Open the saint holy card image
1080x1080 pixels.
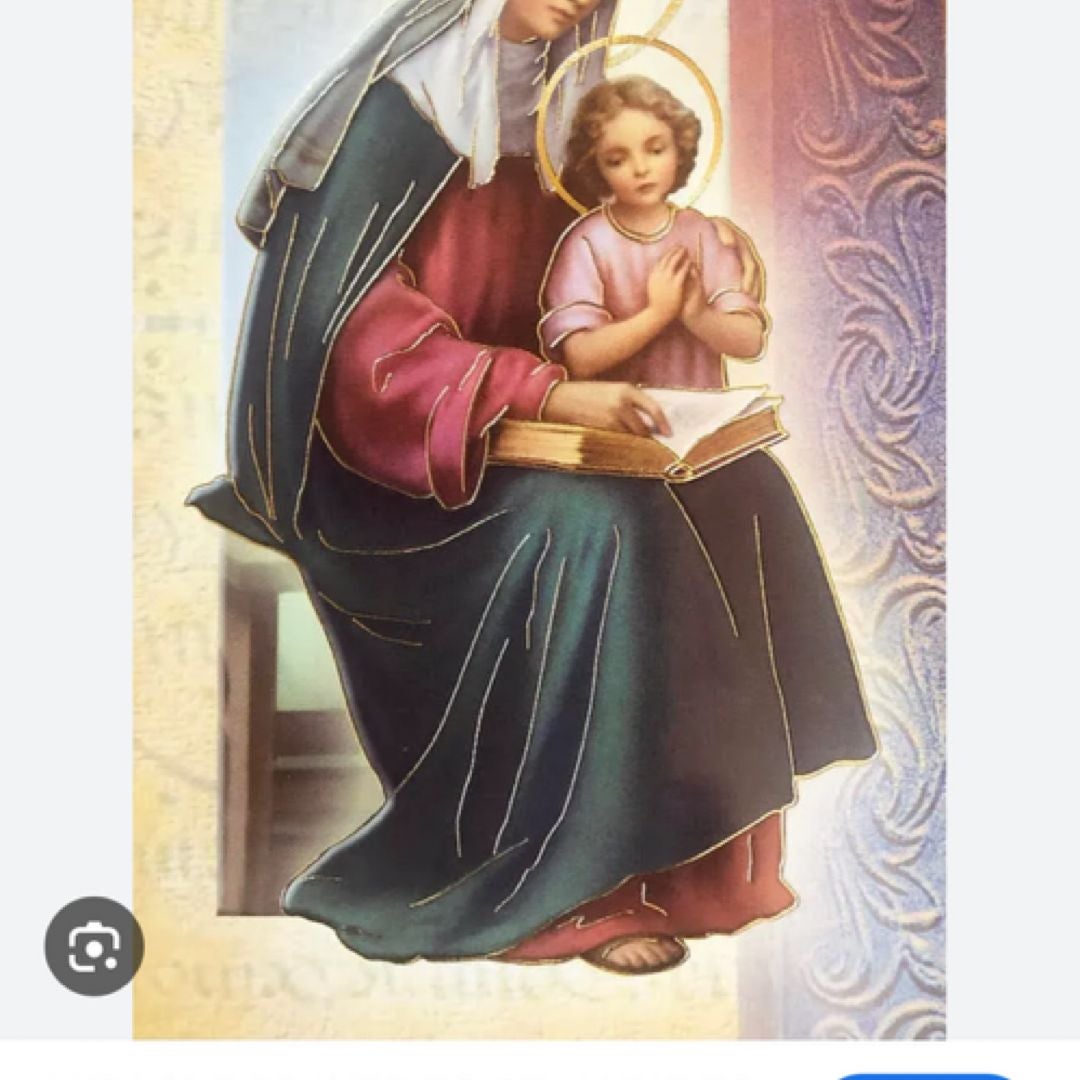(x=540, y=500)
